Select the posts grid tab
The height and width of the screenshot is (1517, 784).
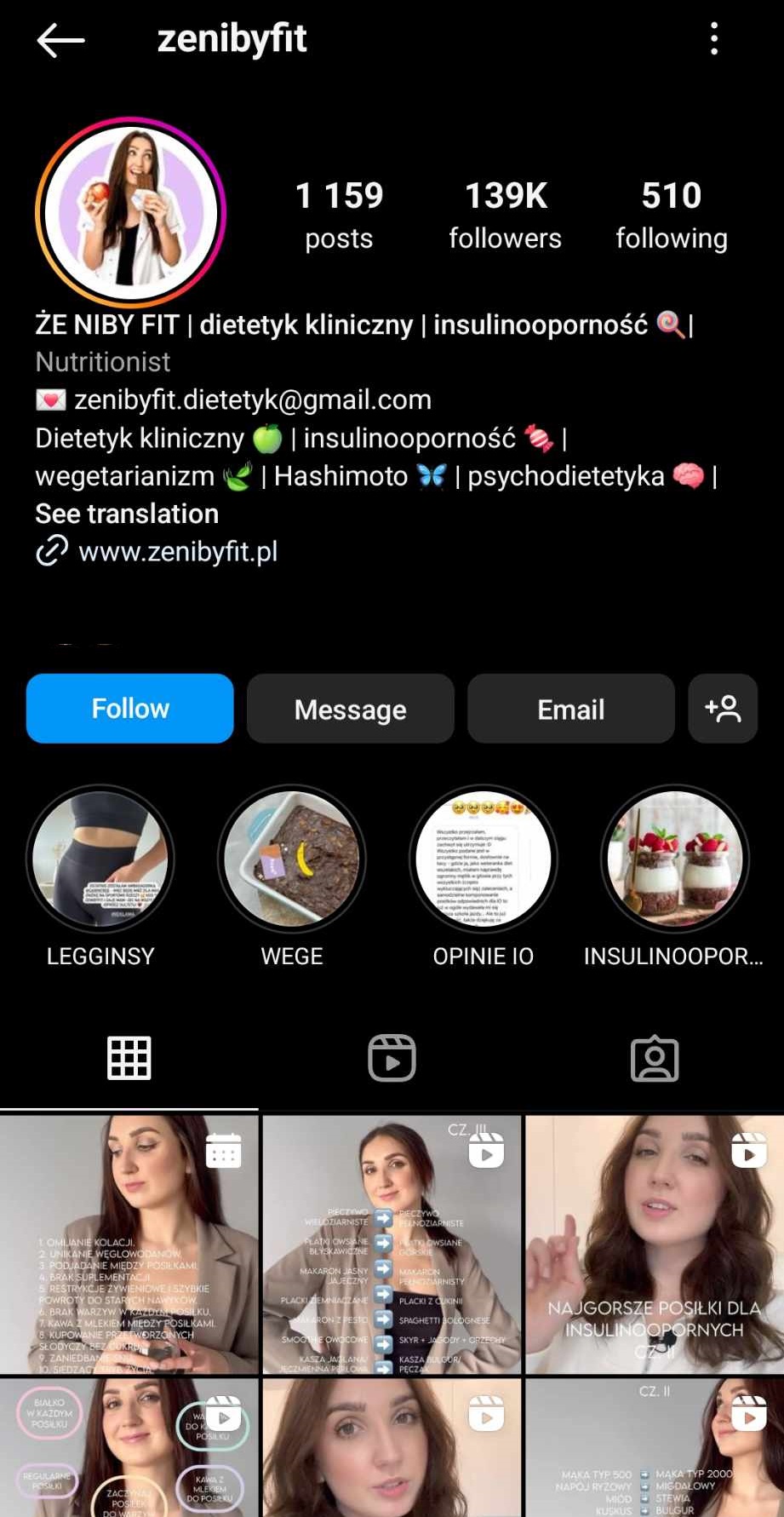coord(129,1058)
